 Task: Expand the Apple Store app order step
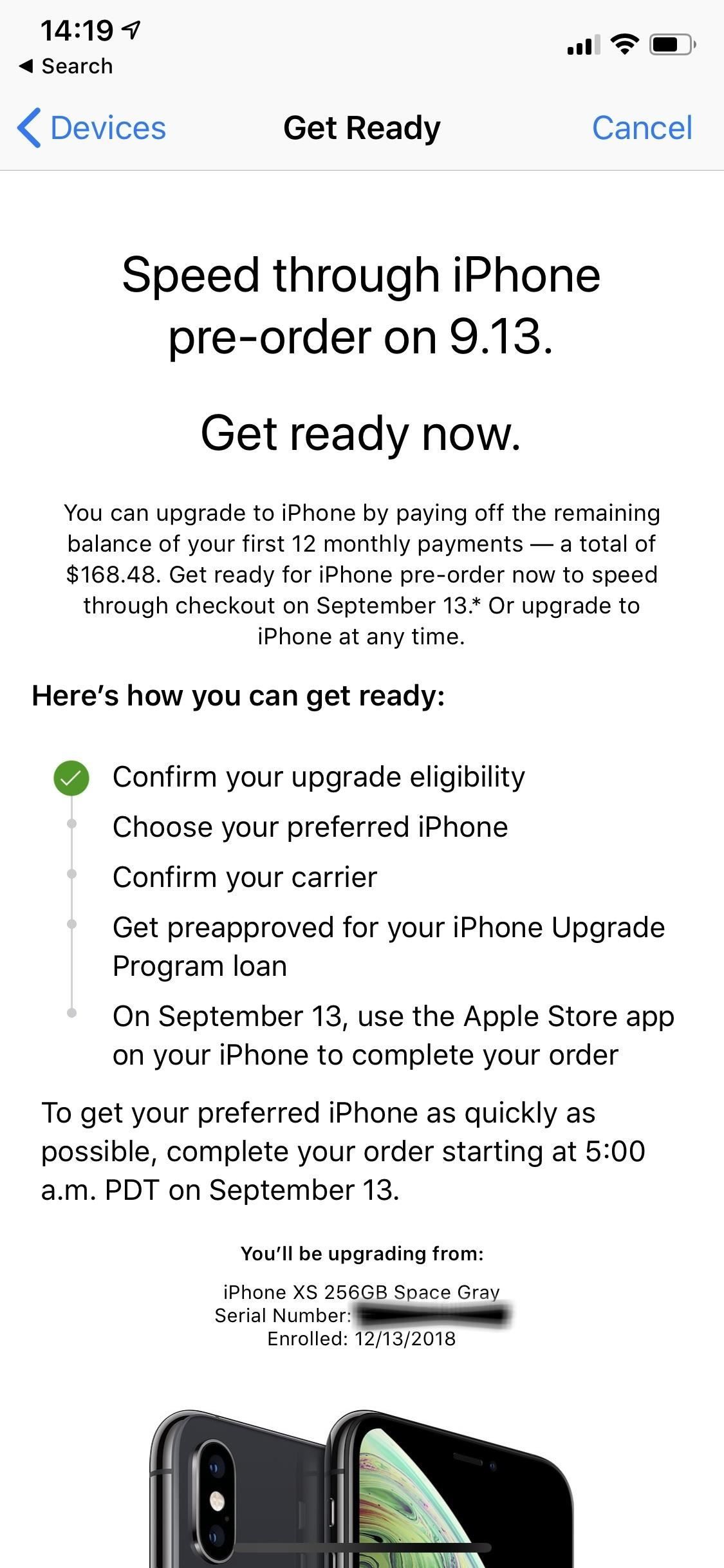393,1035
